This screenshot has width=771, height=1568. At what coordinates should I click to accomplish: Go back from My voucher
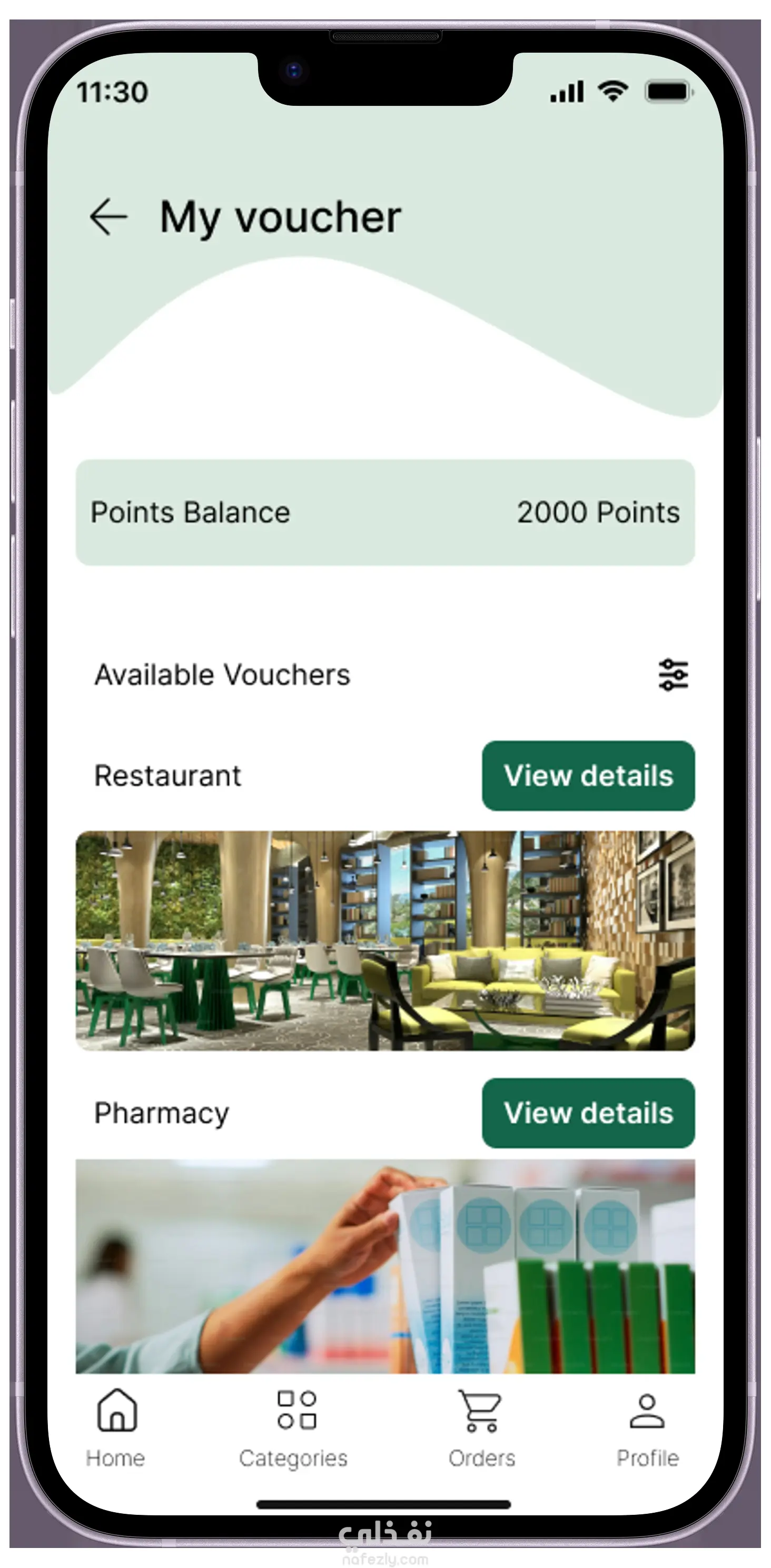click(x=108, y=217)
